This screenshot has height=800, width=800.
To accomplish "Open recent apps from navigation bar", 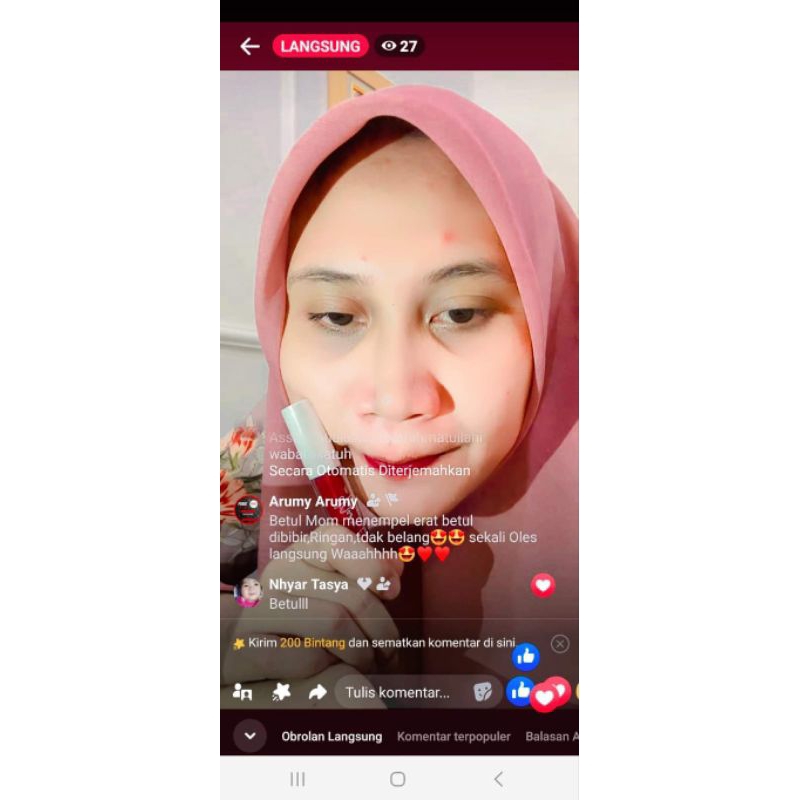I will (x=297, y=779).
